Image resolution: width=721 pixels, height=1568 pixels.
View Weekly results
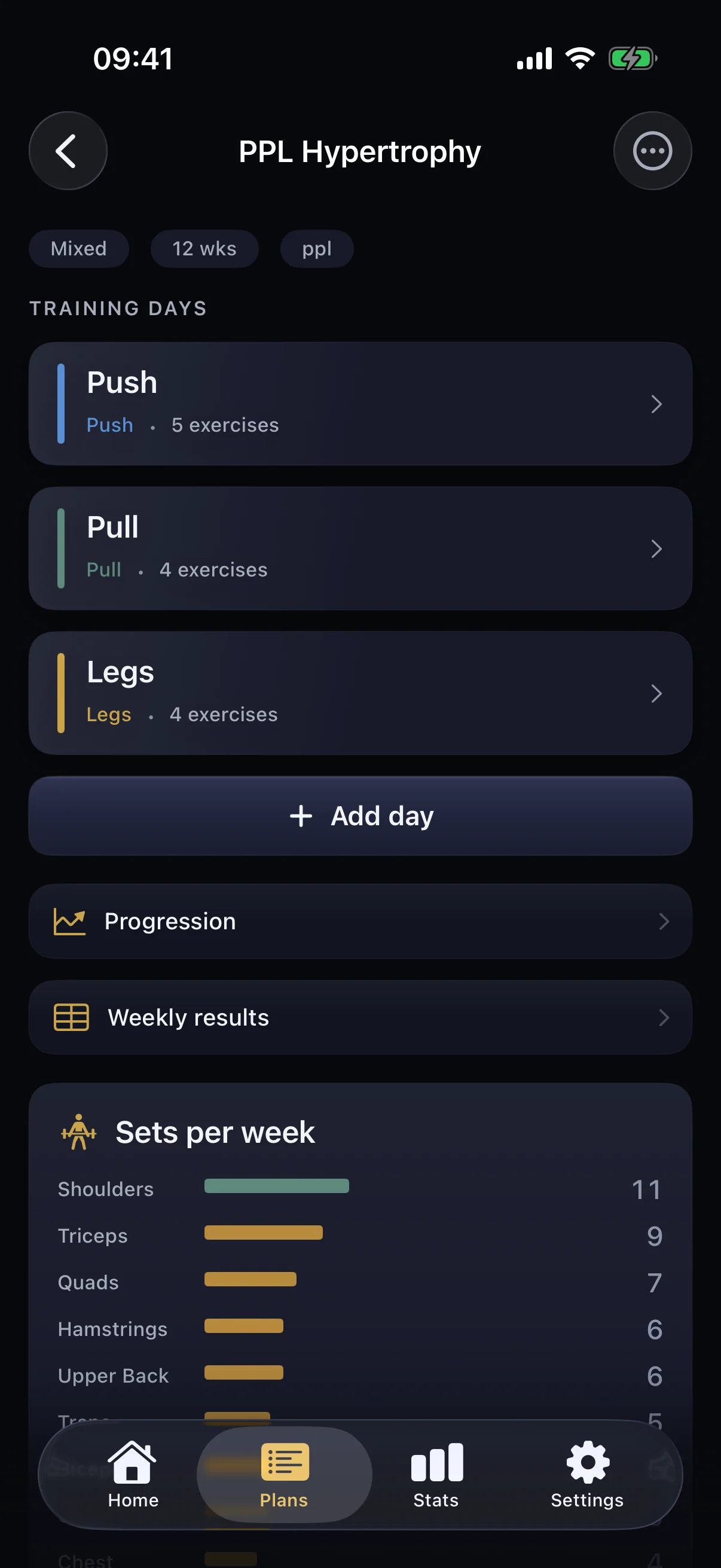[359, 1018]
